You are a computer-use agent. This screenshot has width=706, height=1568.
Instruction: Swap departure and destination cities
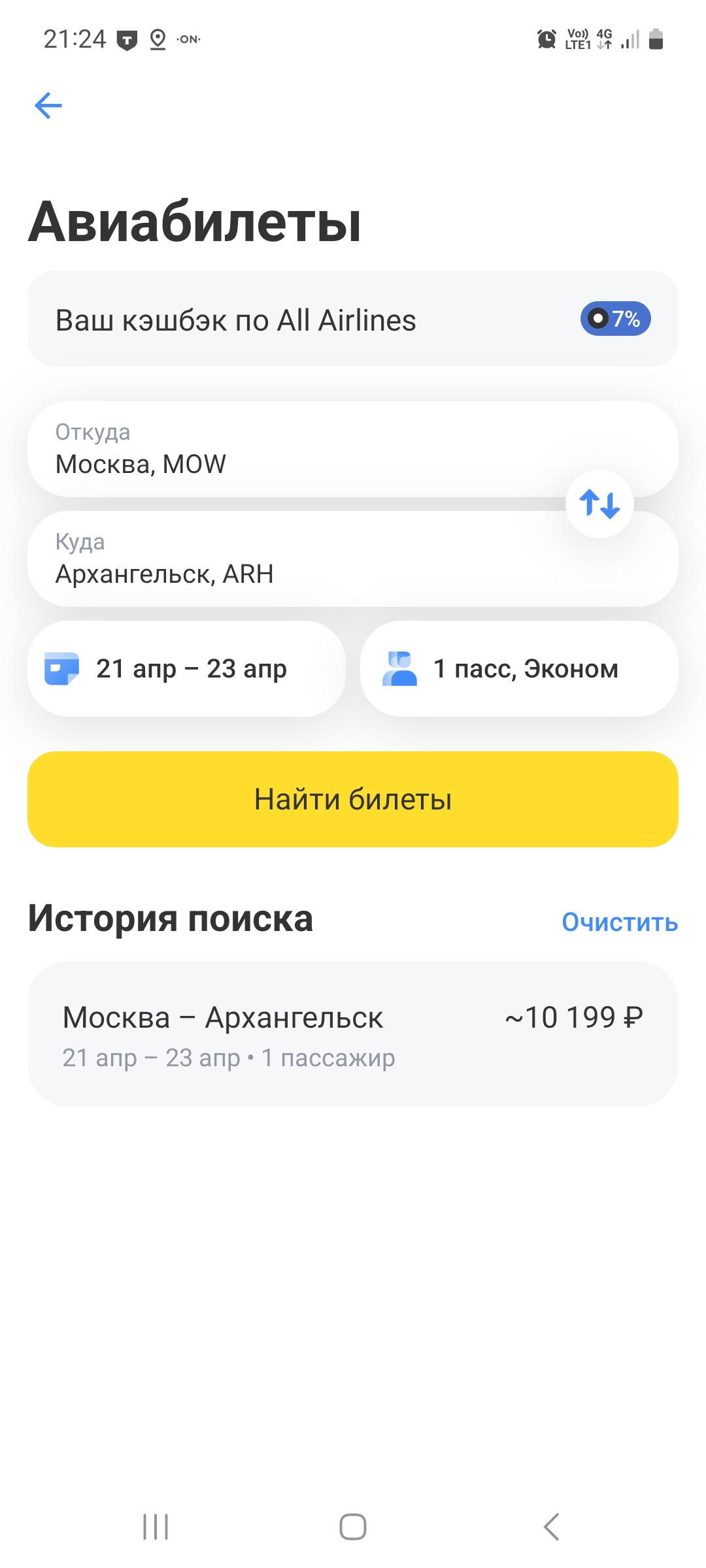tap(599, 504)
